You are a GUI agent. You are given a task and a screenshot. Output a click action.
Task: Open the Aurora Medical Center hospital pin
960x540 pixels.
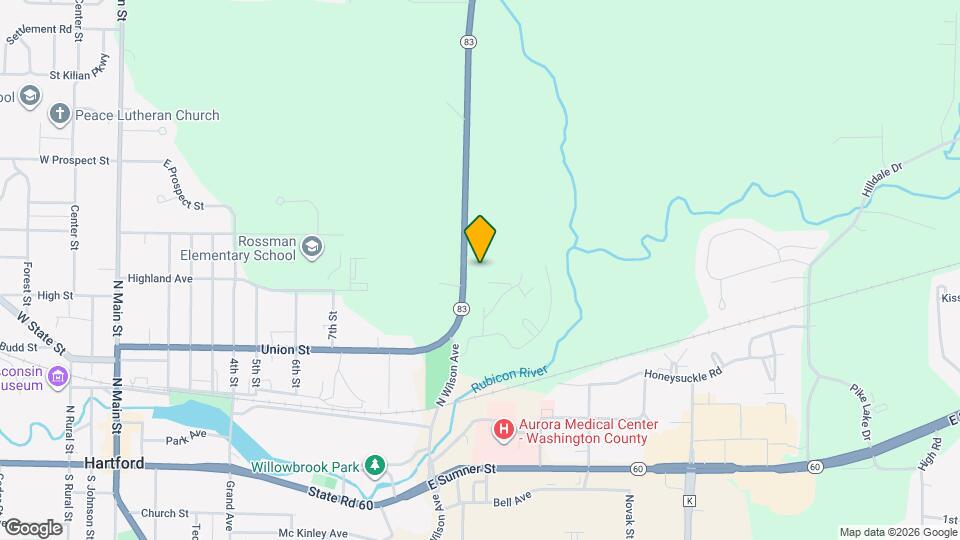(503, 430)
